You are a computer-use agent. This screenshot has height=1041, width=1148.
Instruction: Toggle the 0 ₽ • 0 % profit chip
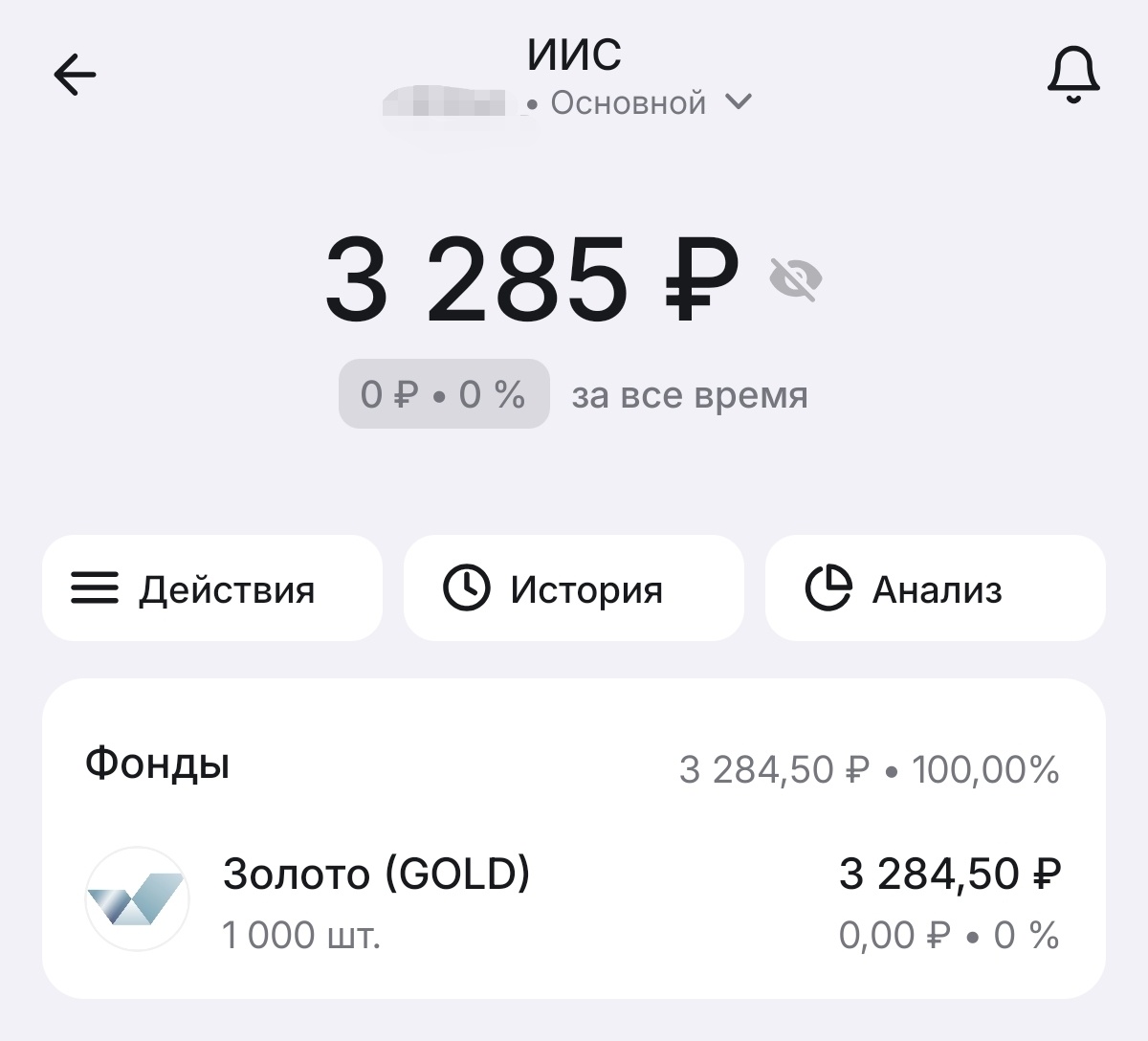pyautogui.click(x=444, y=394)
